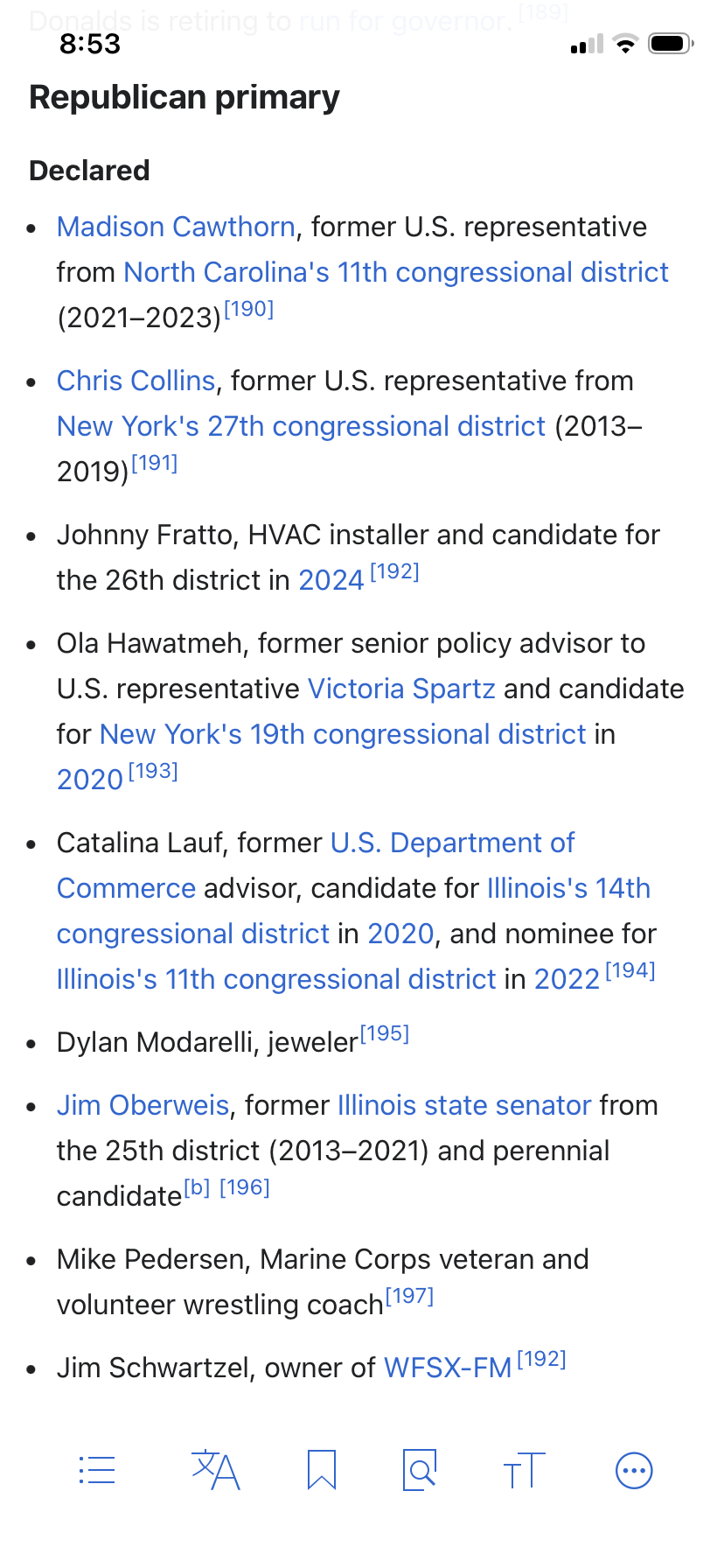Open the more options menu

pos(634,1471)
